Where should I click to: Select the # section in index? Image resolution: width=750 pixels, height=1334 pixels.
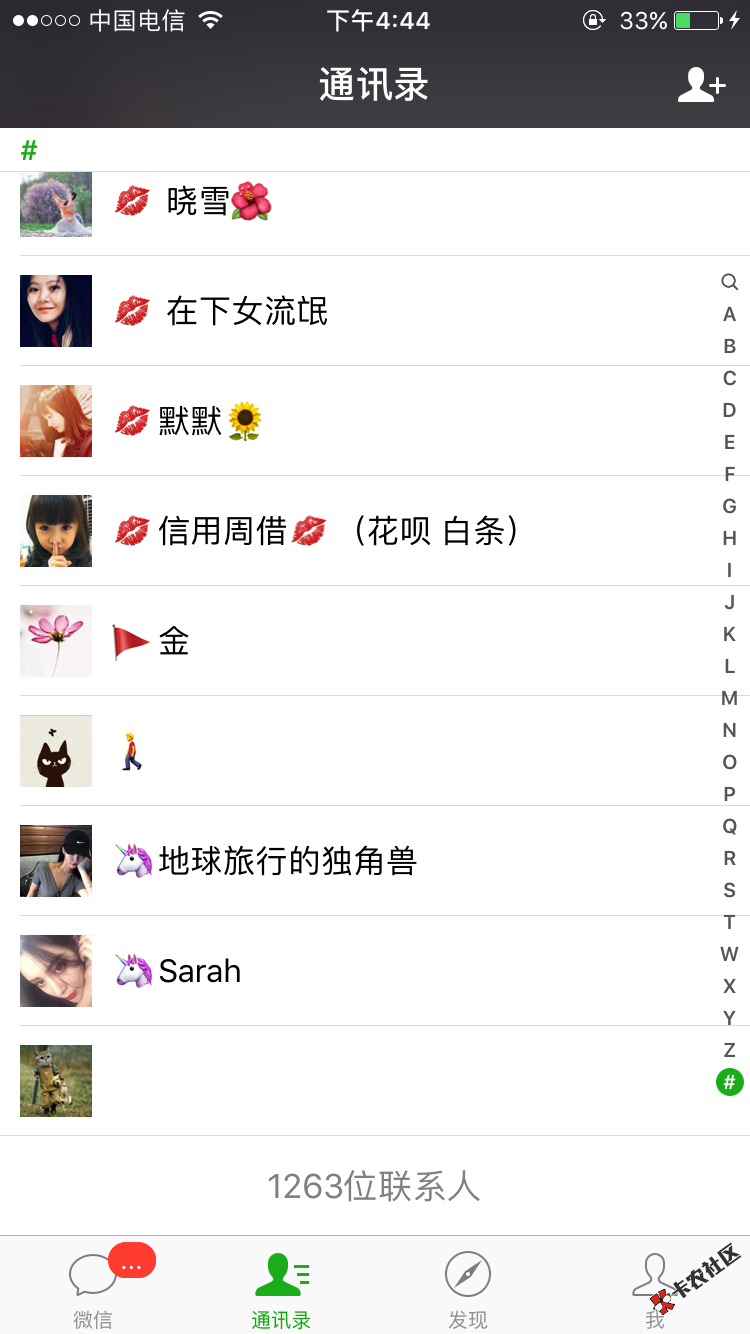pos(729,1082)
